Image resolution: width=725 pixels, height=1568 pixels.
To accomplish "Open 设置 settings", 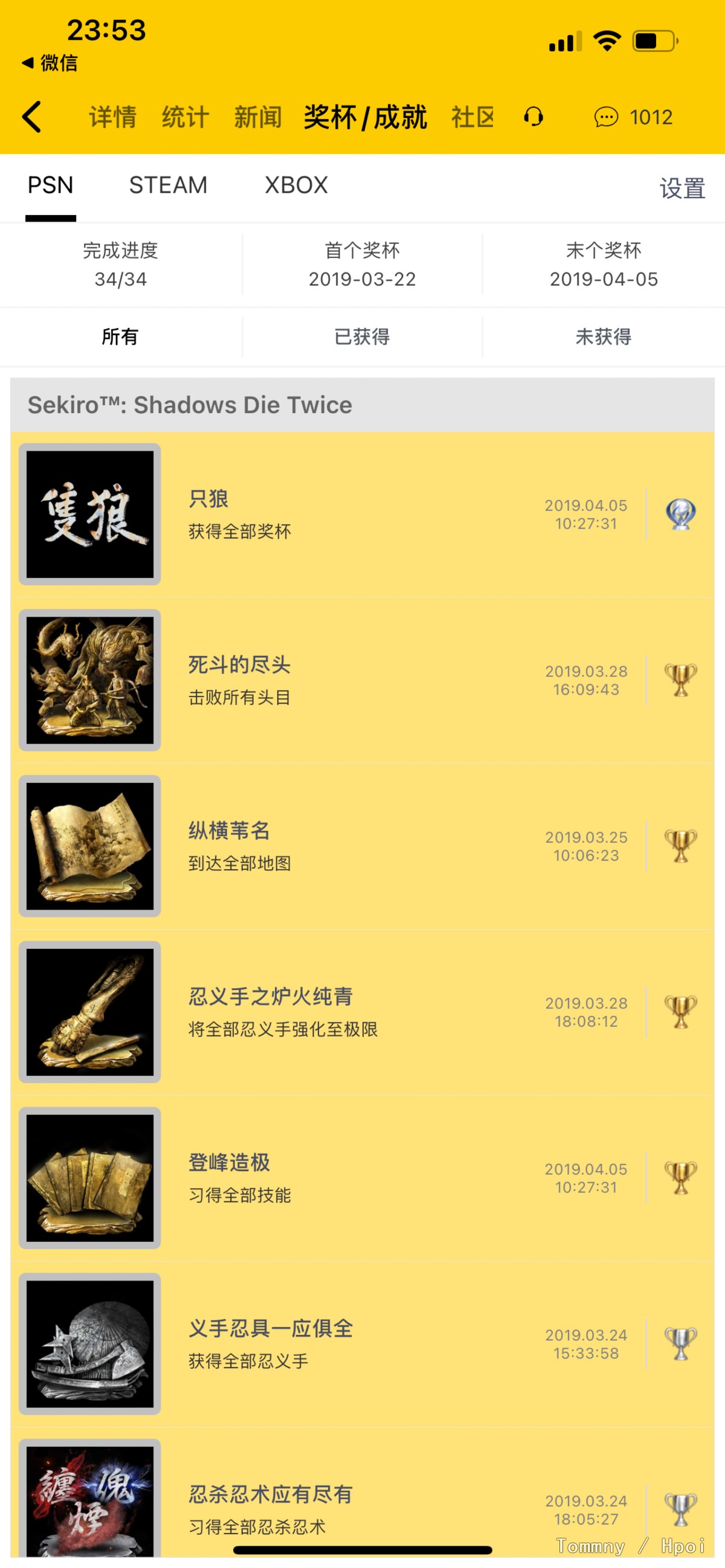I will click(x=681, y=188).
